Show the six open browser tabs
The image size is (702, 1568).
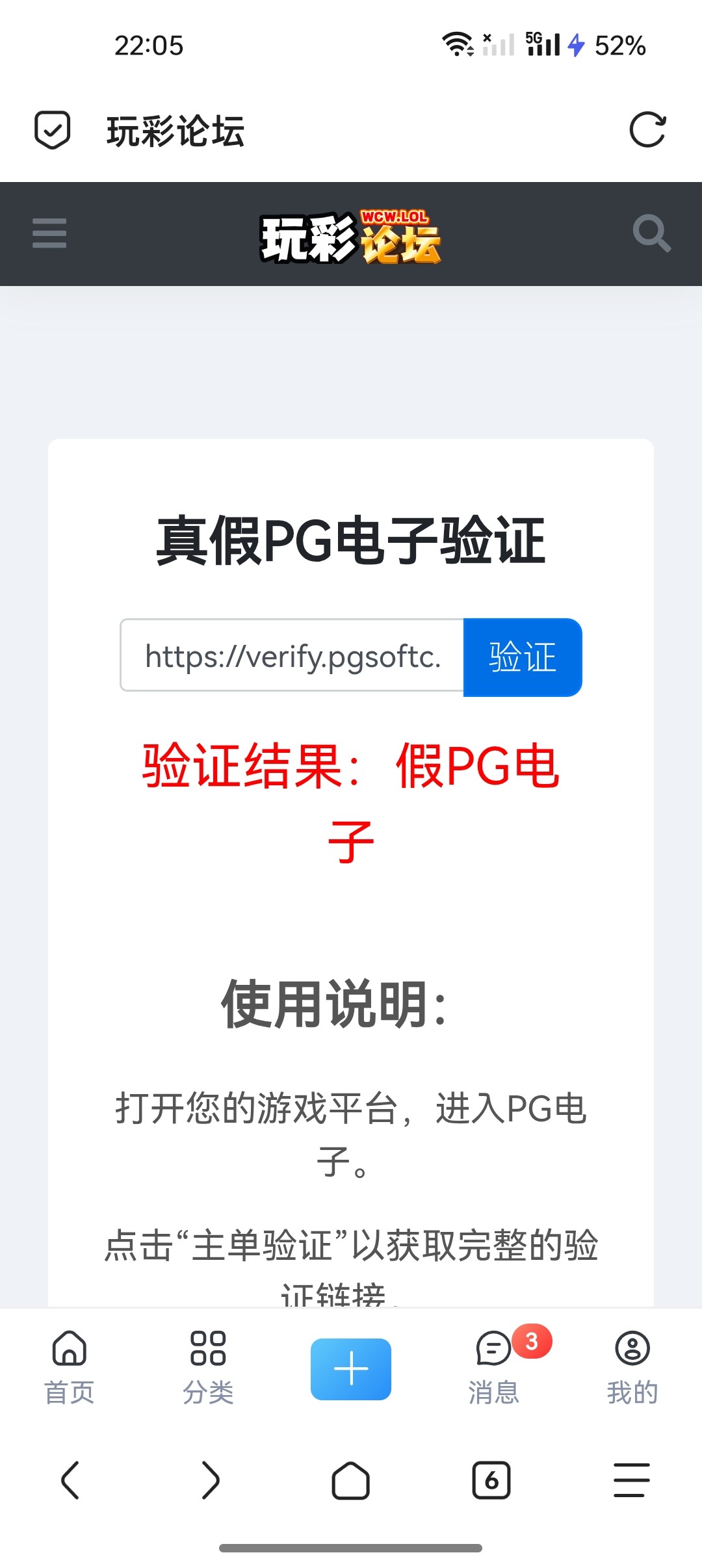491,1480
